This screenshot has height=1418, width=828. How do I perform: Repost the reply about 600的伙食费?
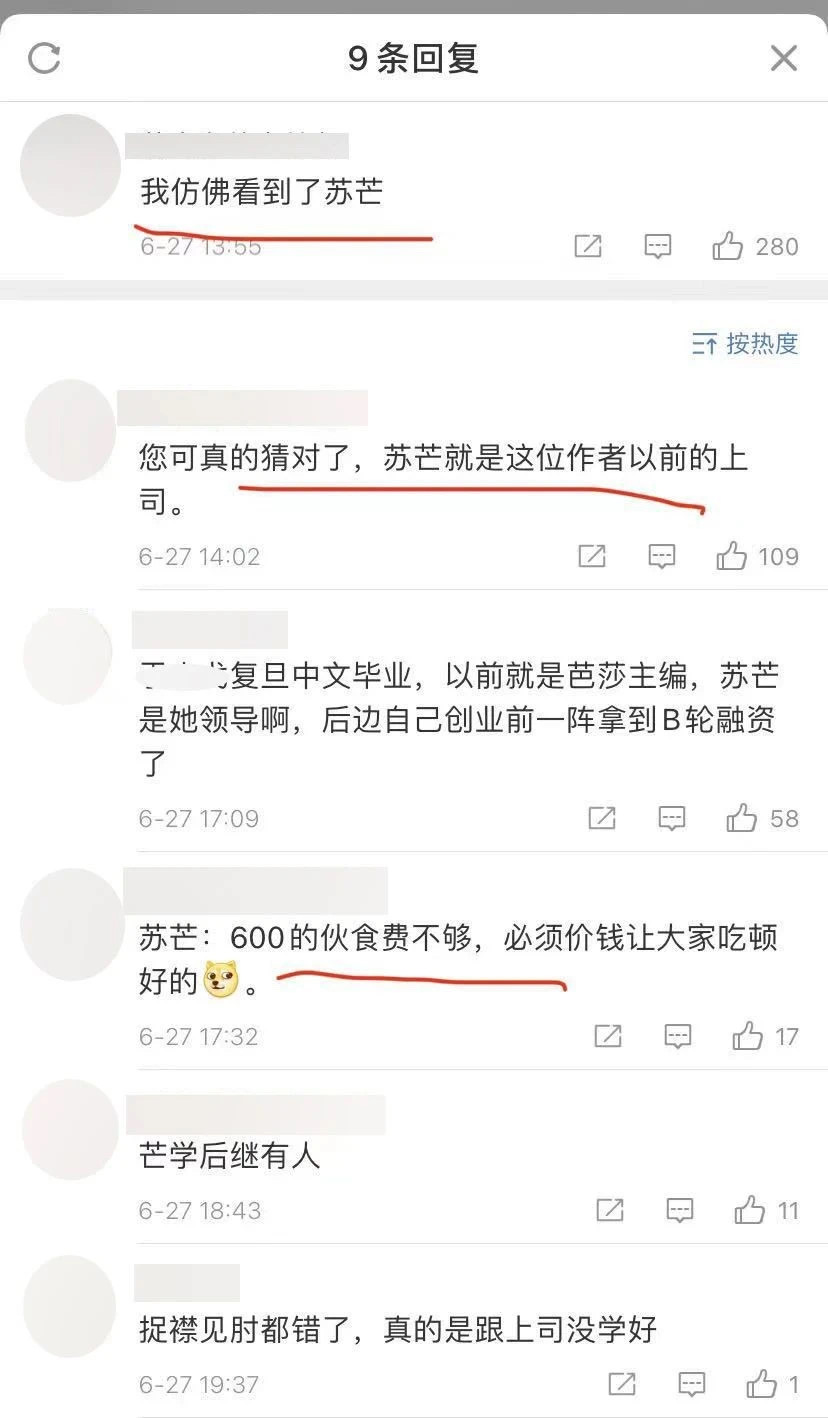[x=608, y=1036]
